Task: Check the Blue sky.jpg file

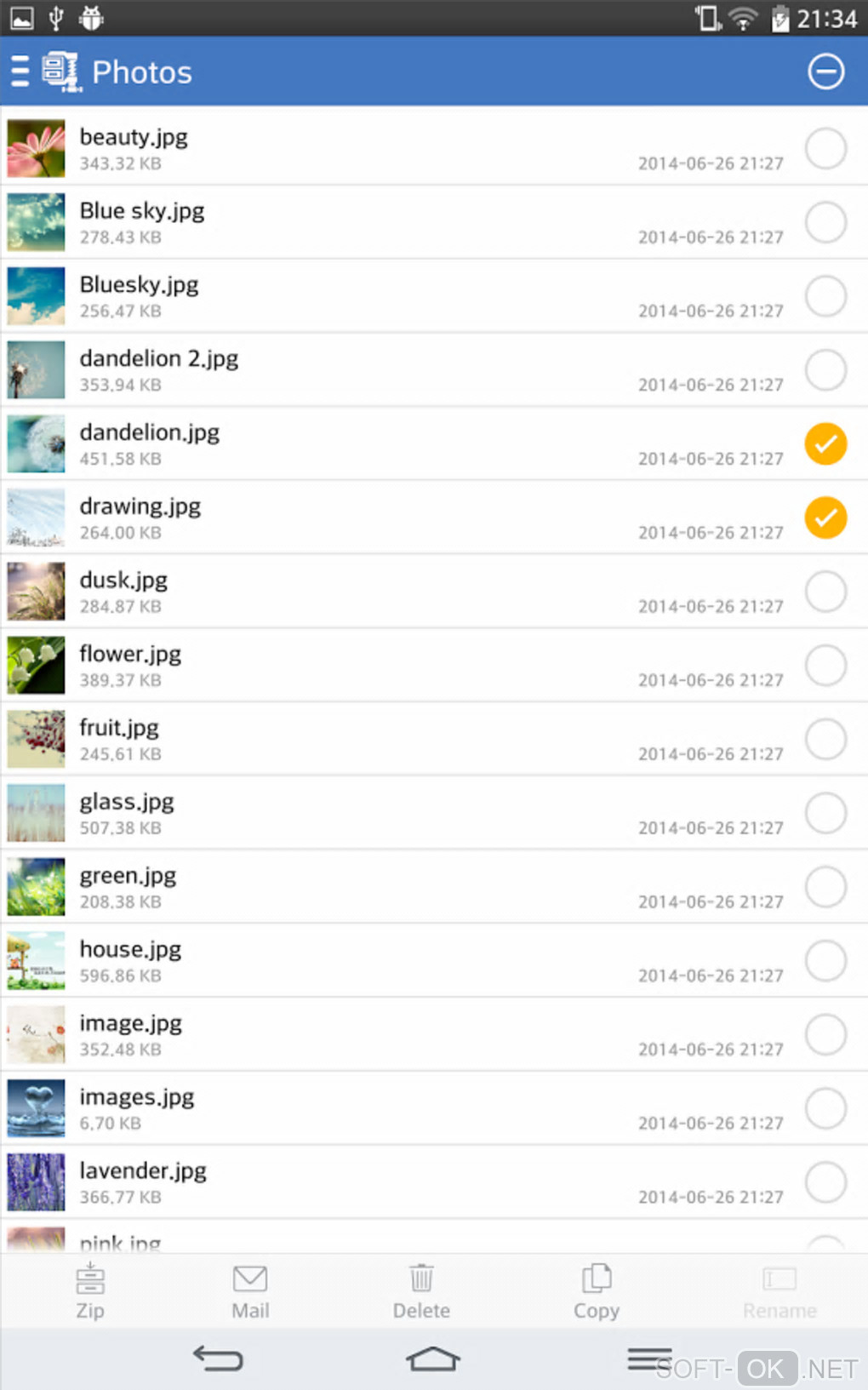Action: point(825,223)
